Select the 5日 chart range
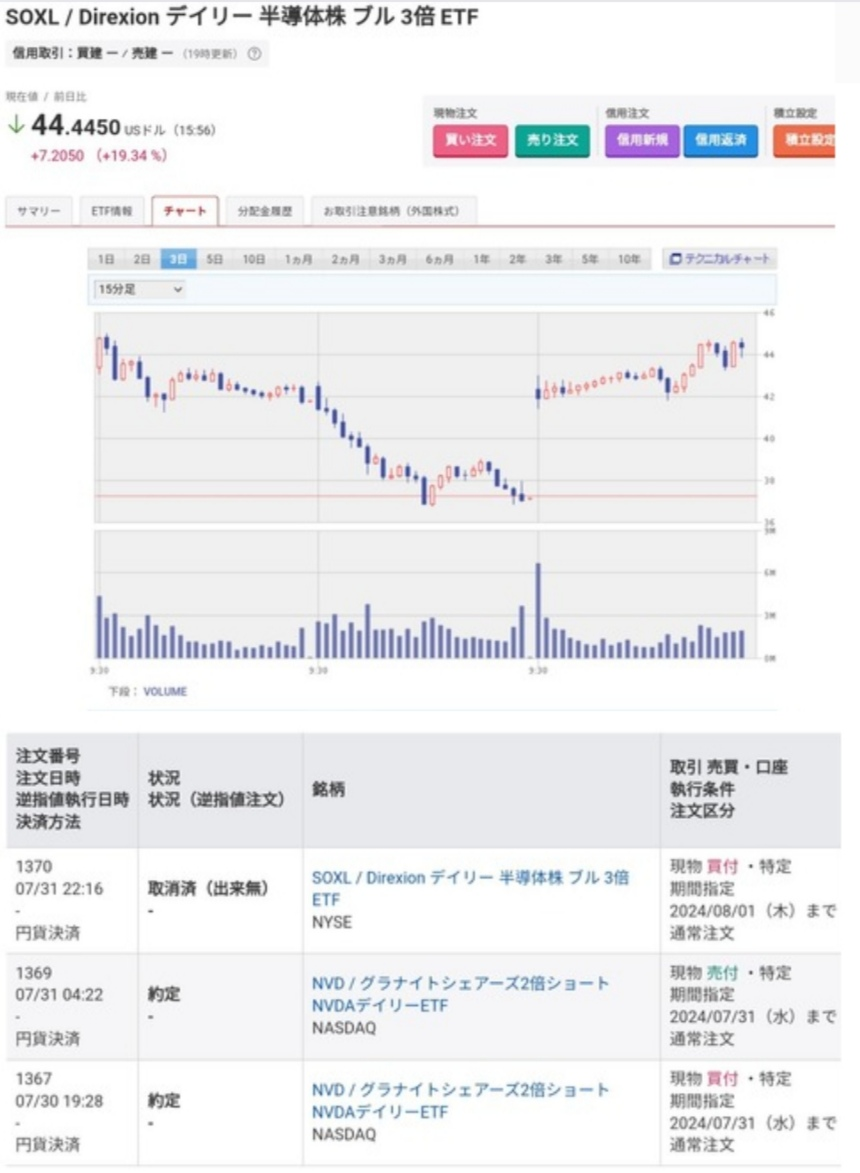This screenshot has width=860, height=1173. [215, 259]
